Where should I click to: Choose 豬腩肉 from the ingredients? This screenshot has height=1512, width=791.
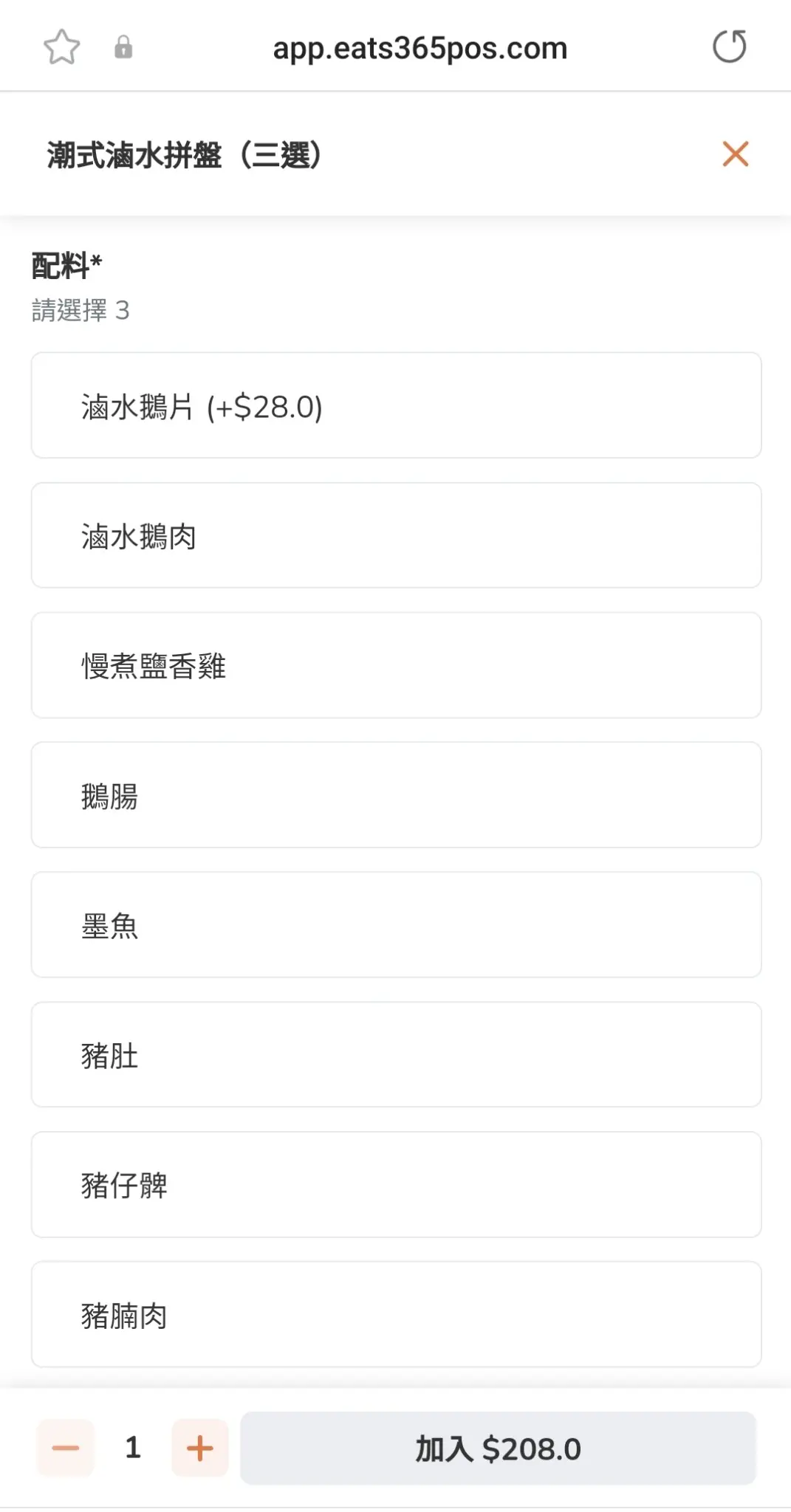click(x=396, y=1314)
